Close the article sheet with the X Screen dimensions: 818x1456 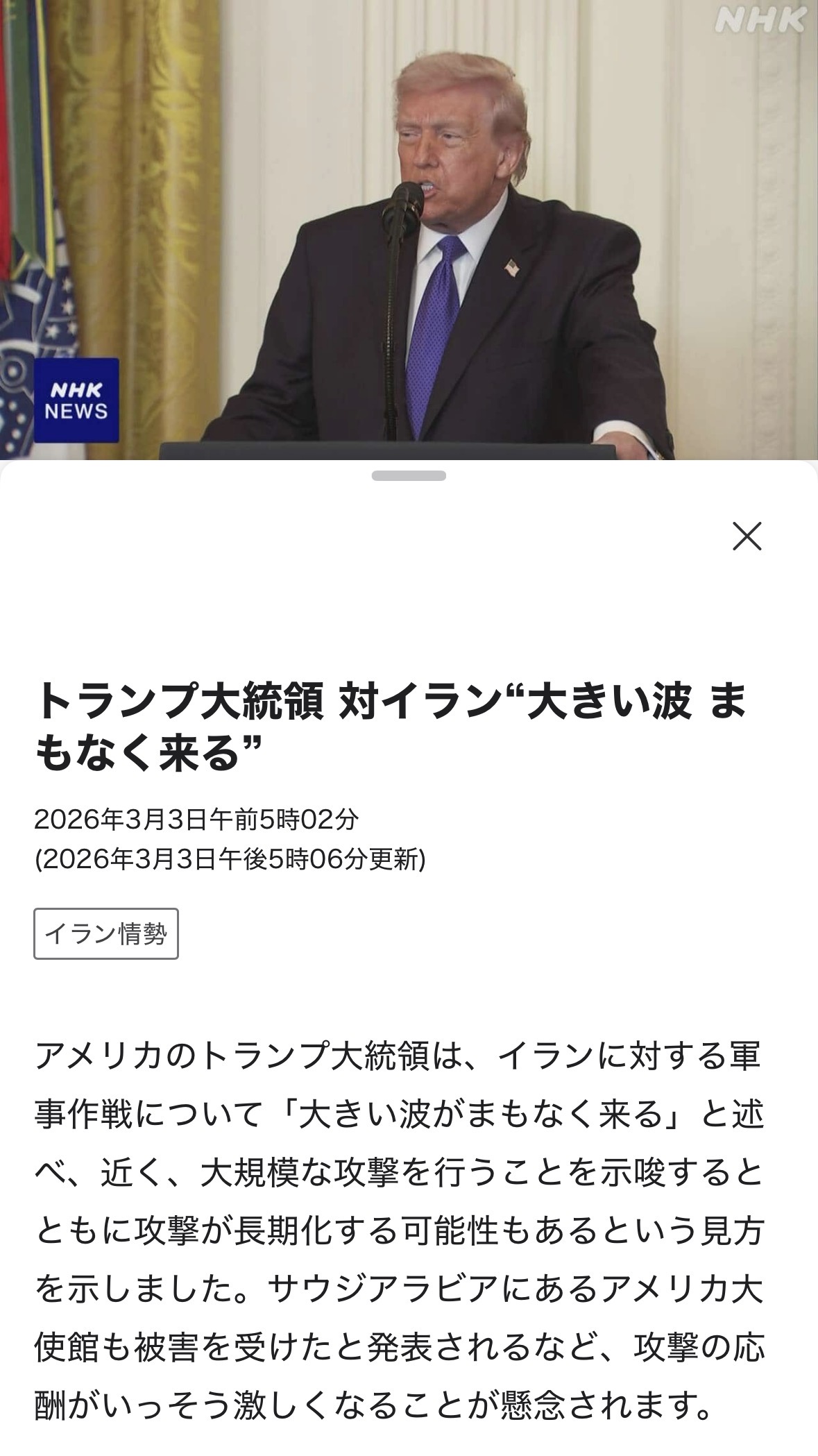pos(747,536)
